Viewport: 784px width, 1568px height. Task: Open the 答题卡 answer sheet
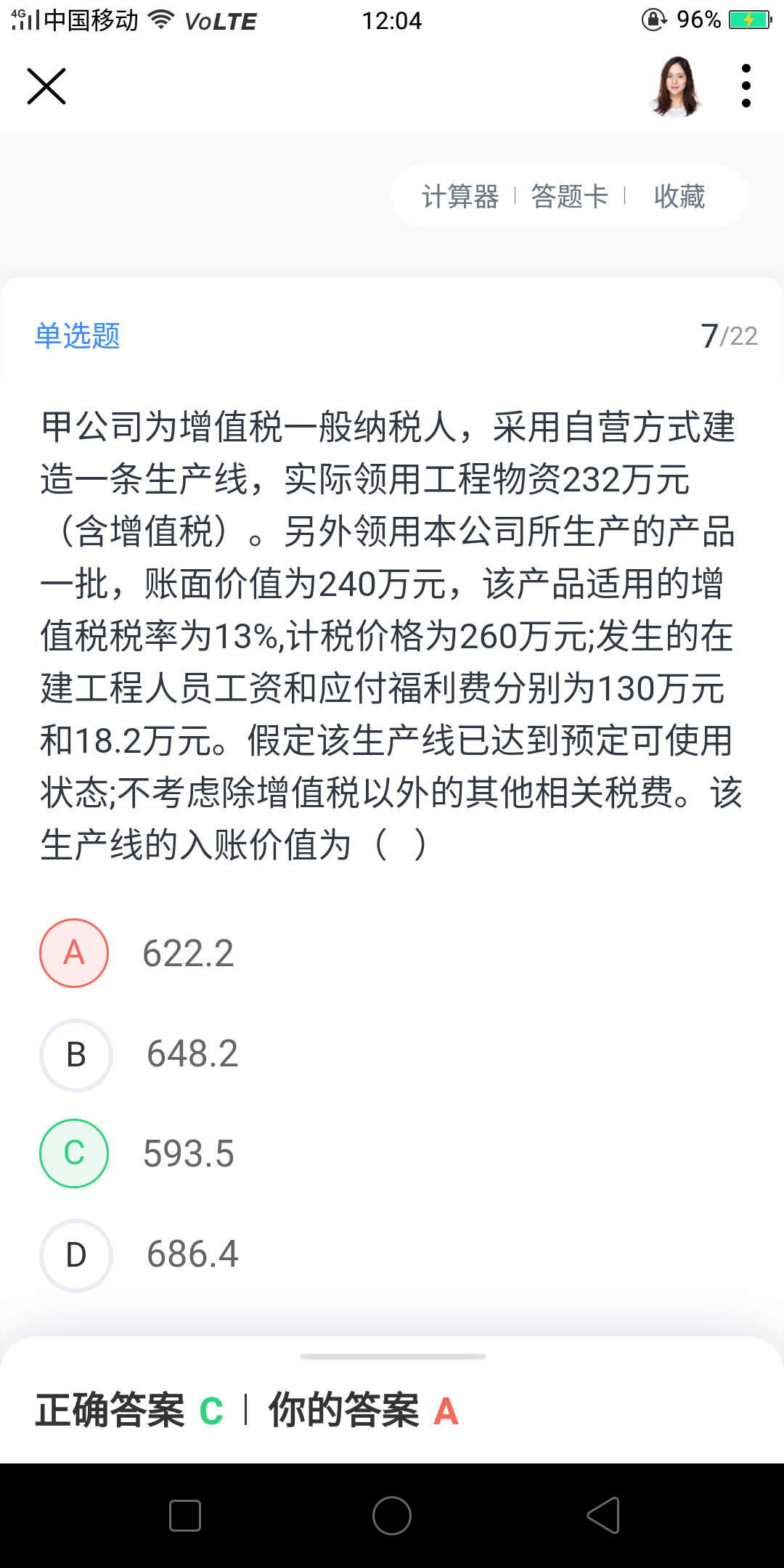(x=570, y=196)
